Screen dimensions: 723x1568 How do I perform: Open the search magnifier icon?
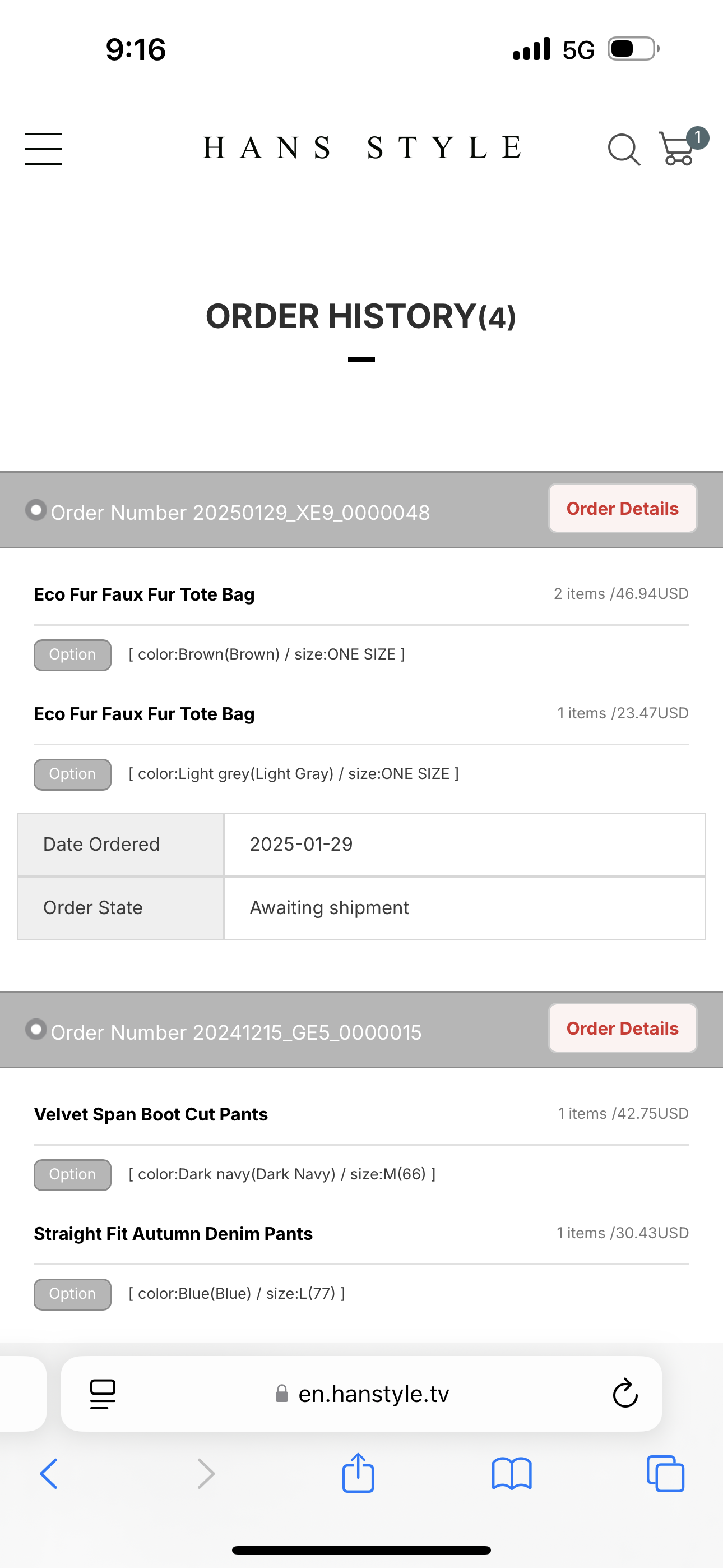pos(624,150)
